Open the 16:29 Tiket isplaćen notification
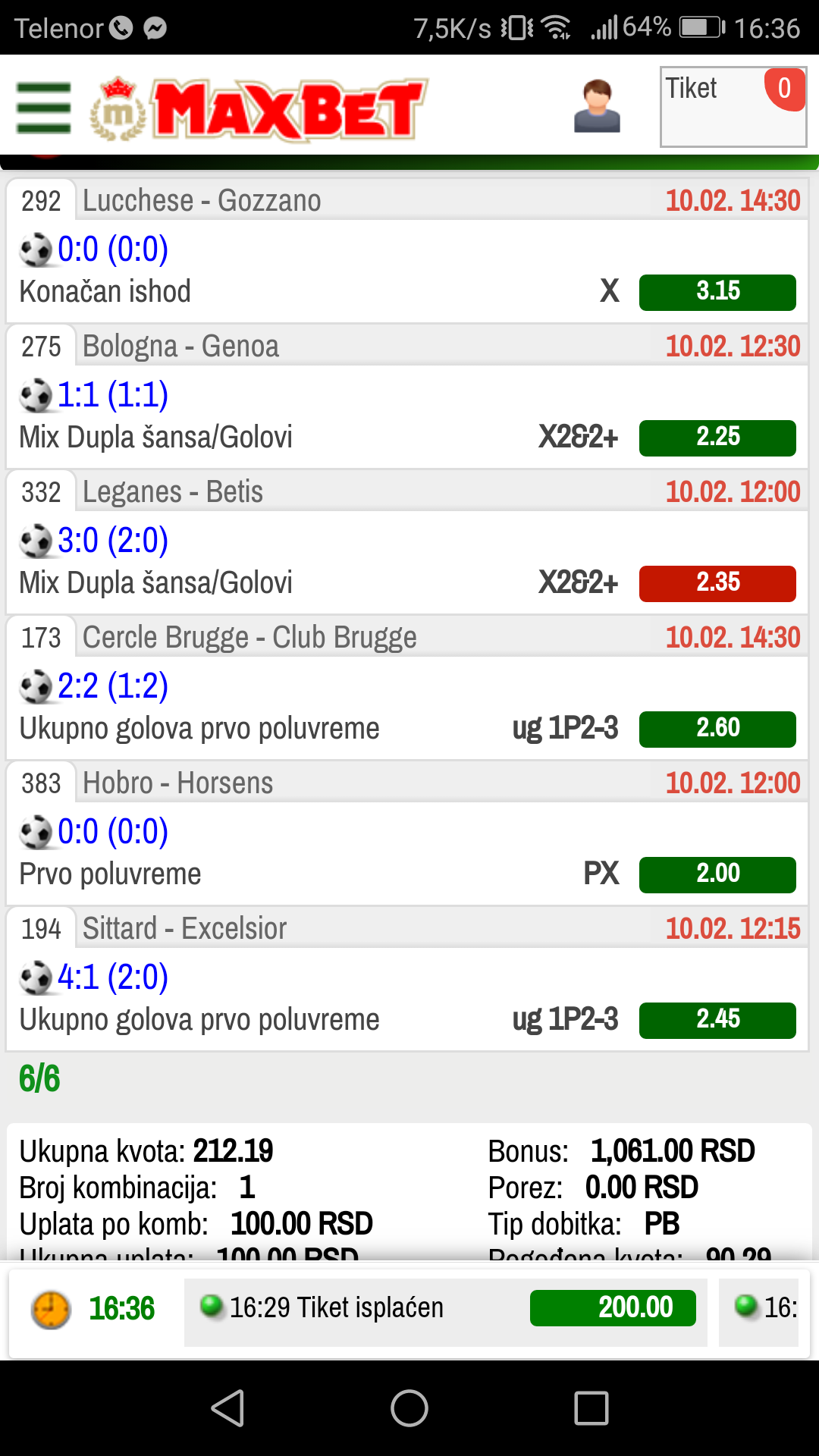Viewport: 819px width, 1456px height. point(446,1308)
